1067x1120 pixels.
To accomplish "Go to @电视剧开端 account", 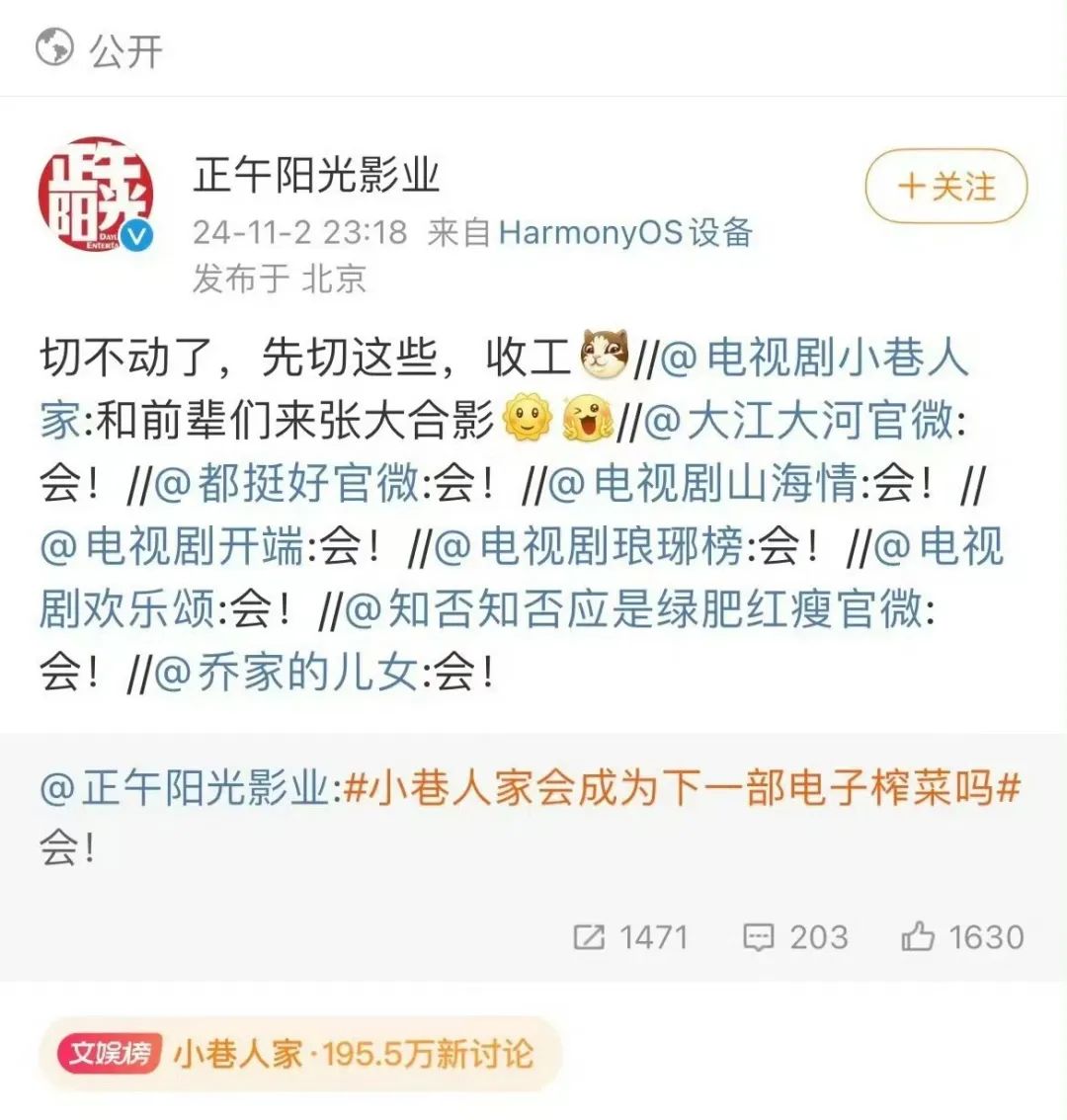I will click(x=172, y=546).
